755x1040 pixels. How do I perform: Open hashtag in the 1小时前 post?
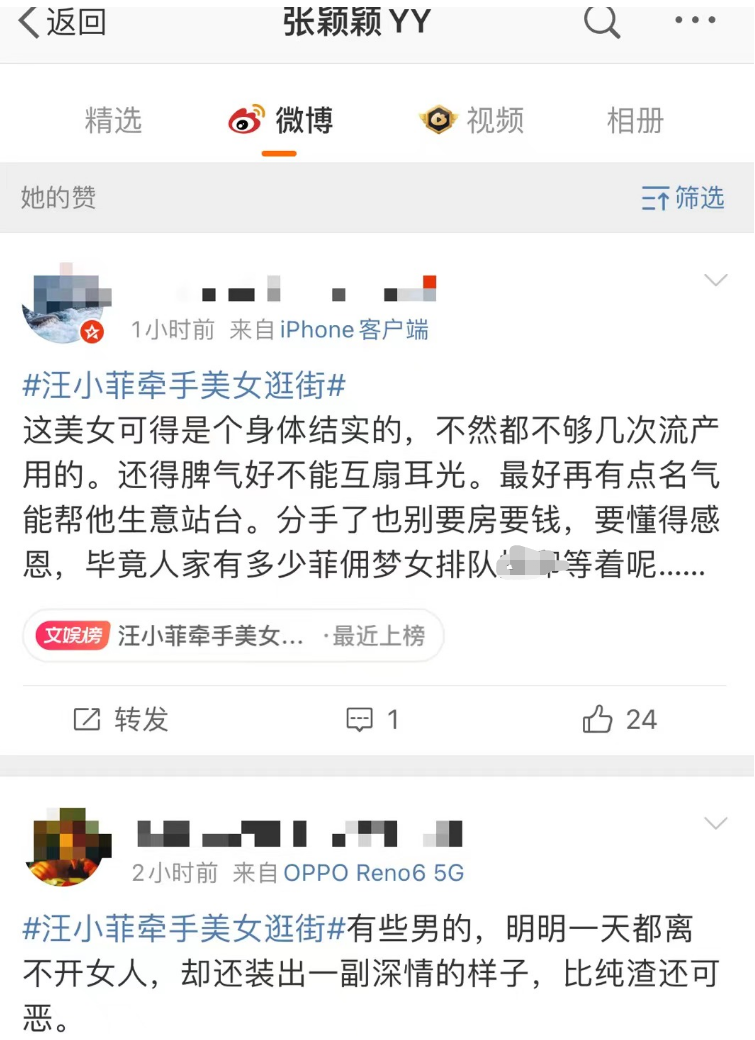point(184,383)
